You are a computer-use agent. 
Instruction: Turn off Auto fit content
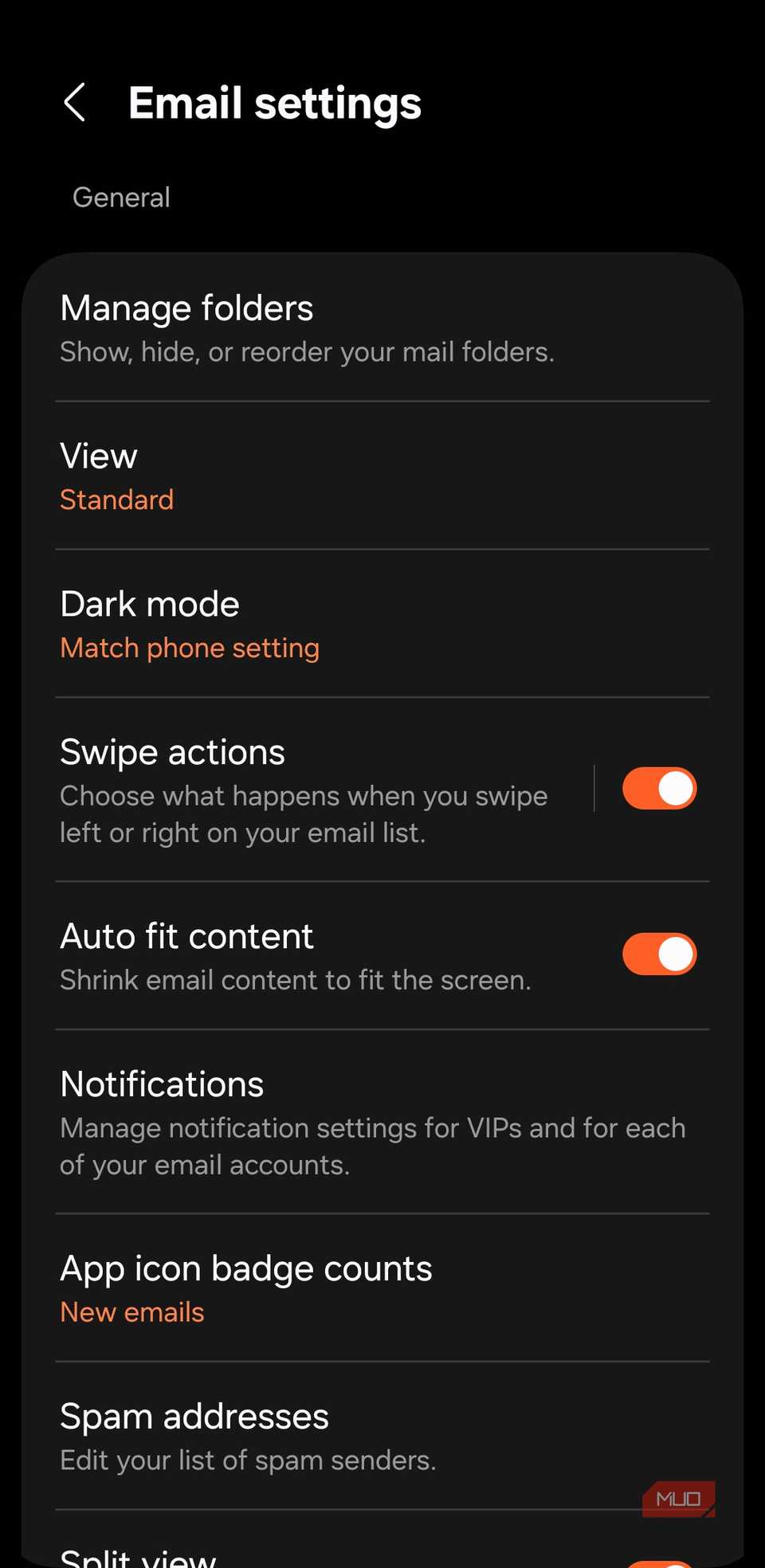coord(659,954)
